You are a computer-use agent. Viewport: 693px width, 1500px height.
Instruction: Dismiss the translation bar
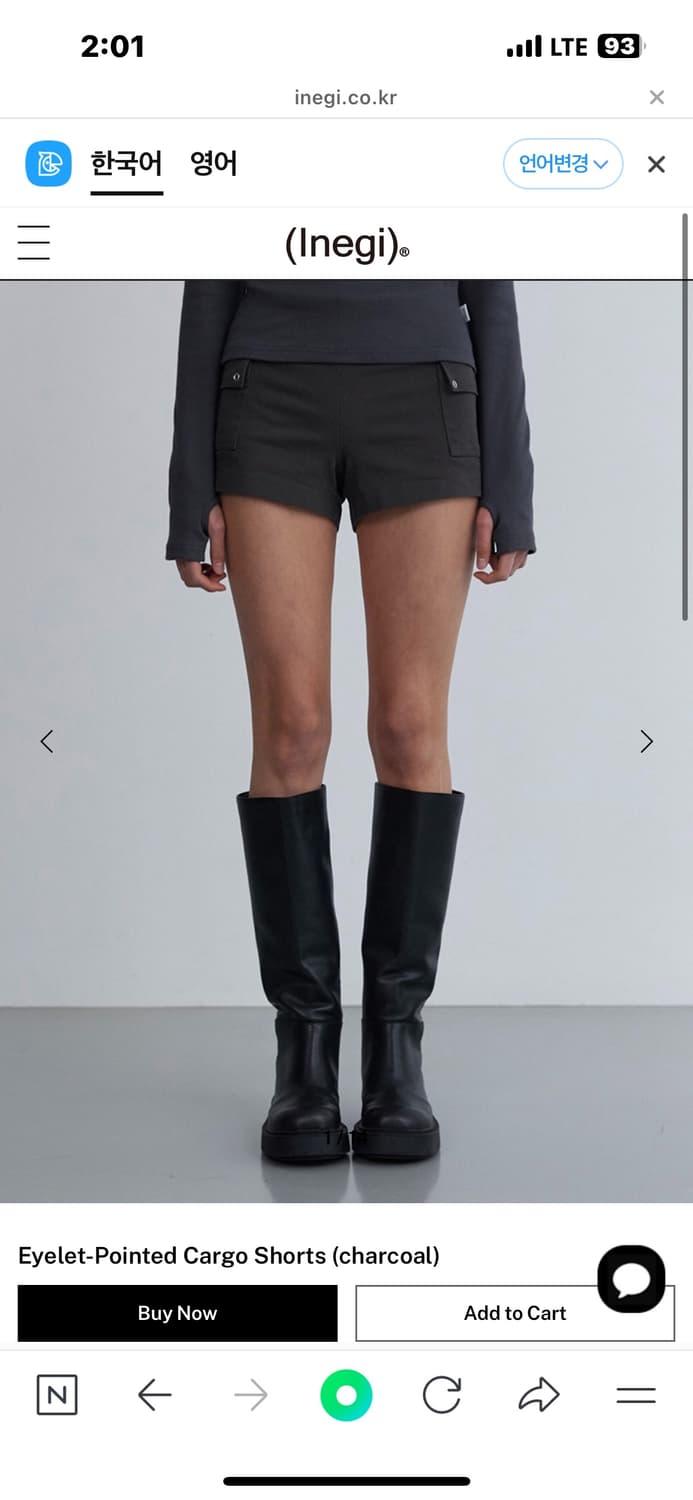(x=656, y=164)
